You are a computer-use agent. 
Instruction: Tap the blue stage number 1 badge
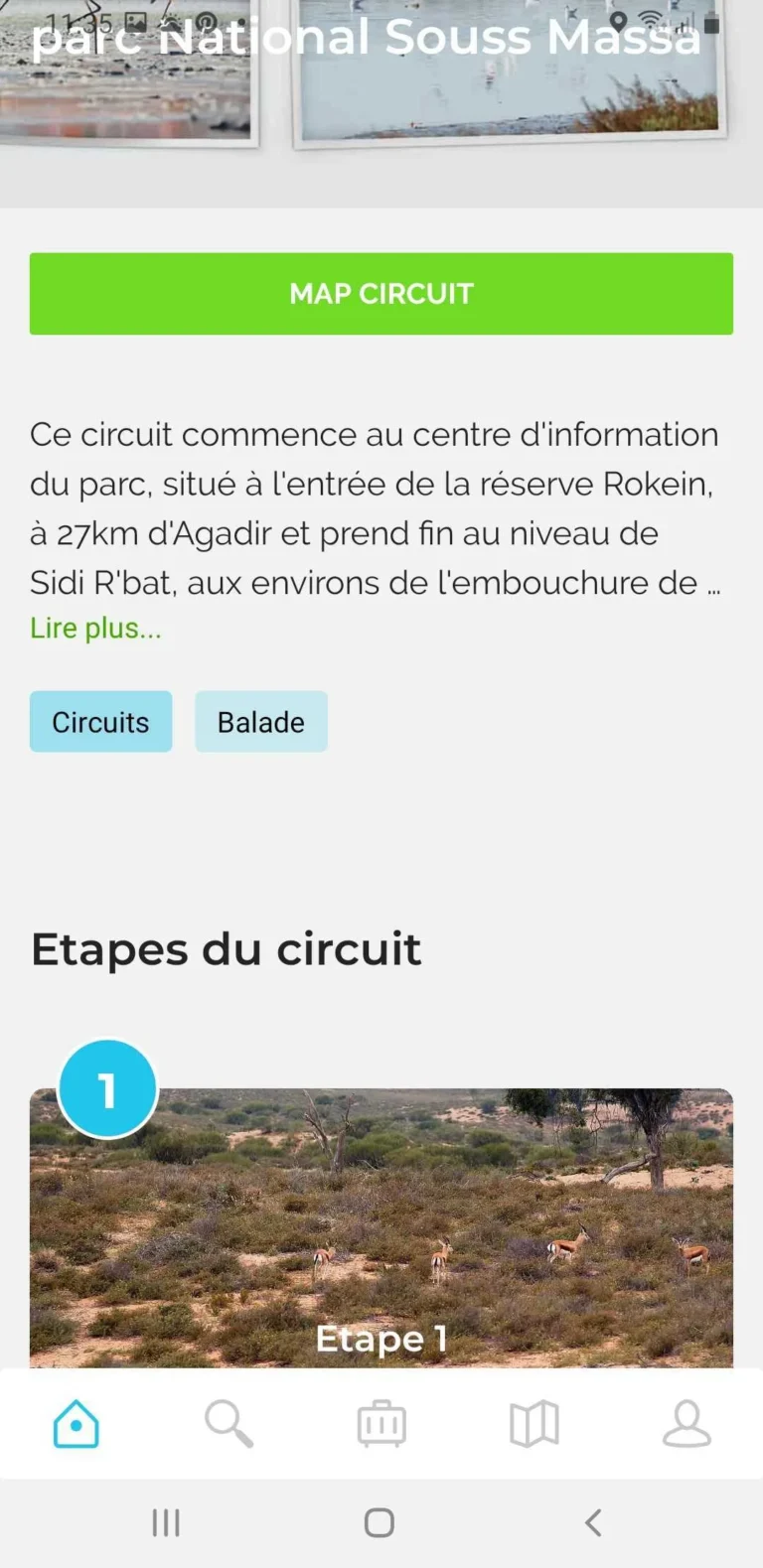pyautogui.click(x=106, y=1086)
